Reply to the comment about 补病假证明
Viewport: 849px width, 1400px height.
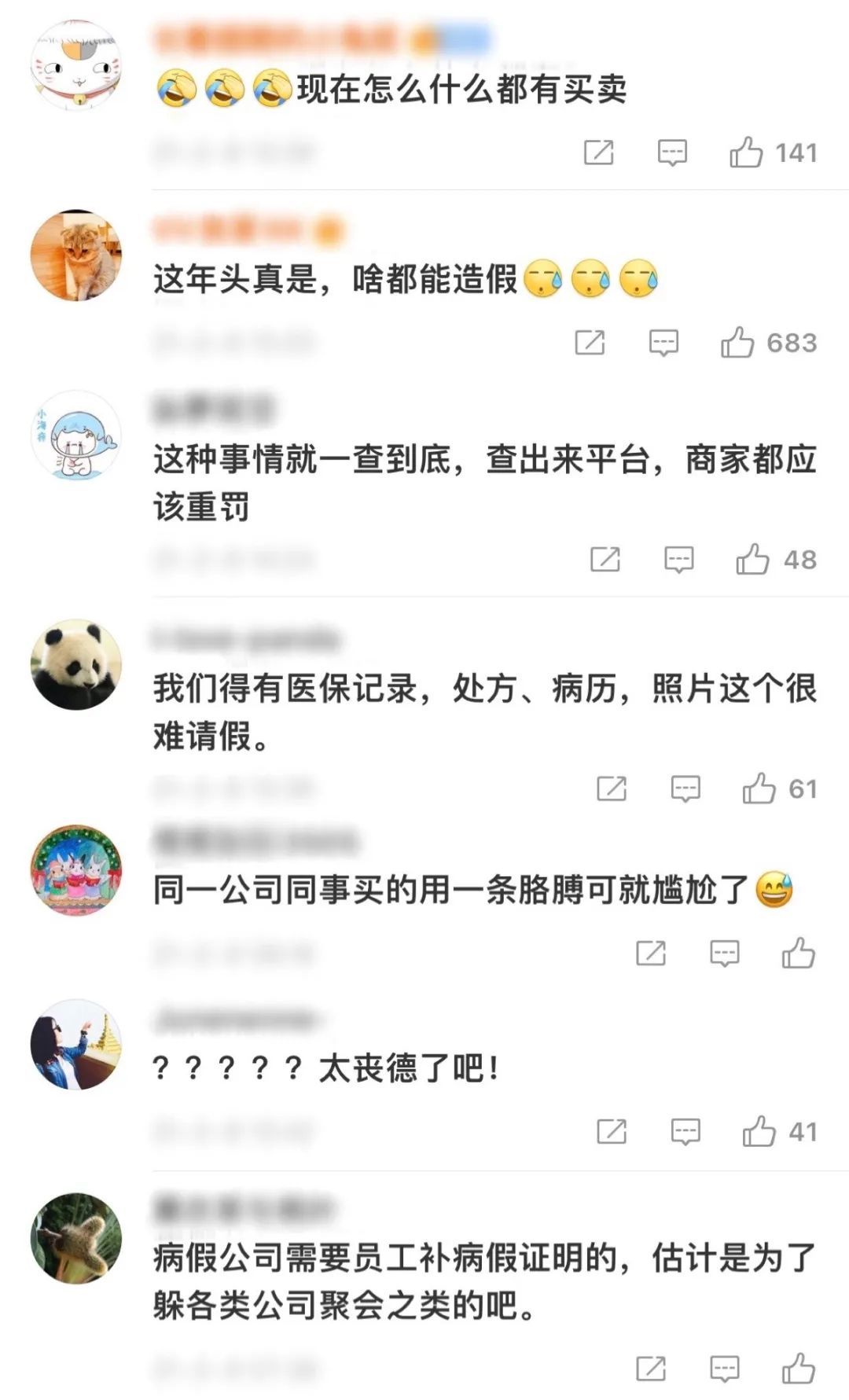[x=724, y=1369]
